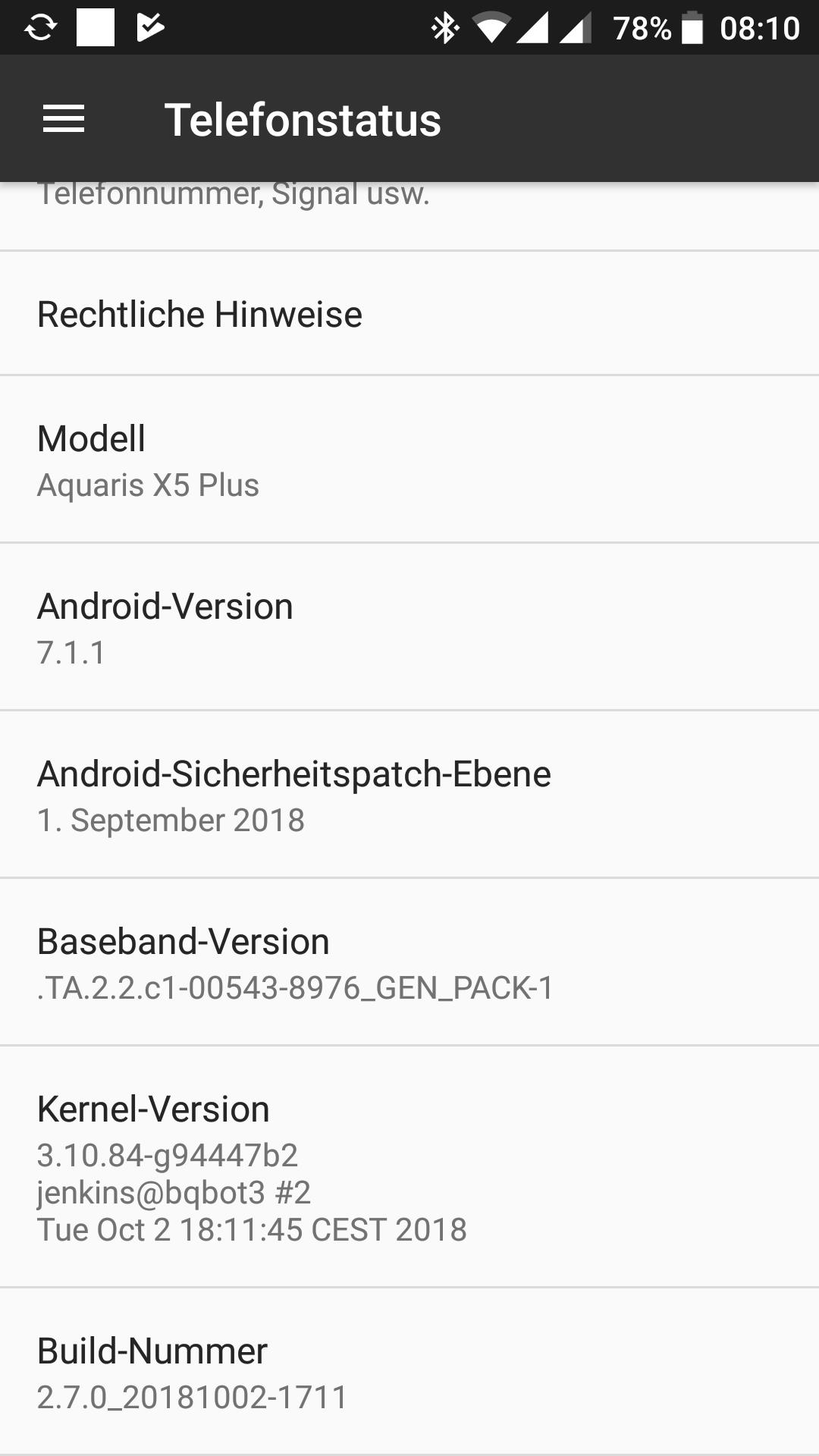The width and height of the screenshot is (819, 1456).
Task: Open Rechtliche Hinweise
Action: [x=409, y=314]
